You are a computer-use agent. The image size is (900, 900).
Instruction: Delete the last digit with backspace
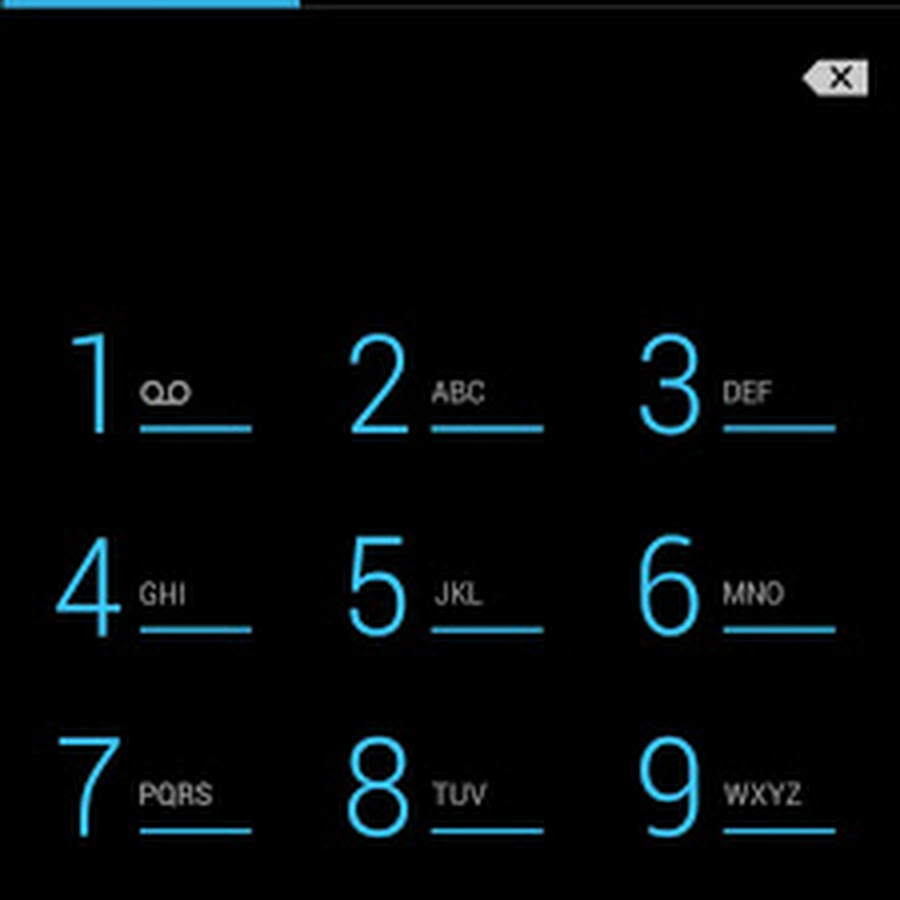pos(836,78)
